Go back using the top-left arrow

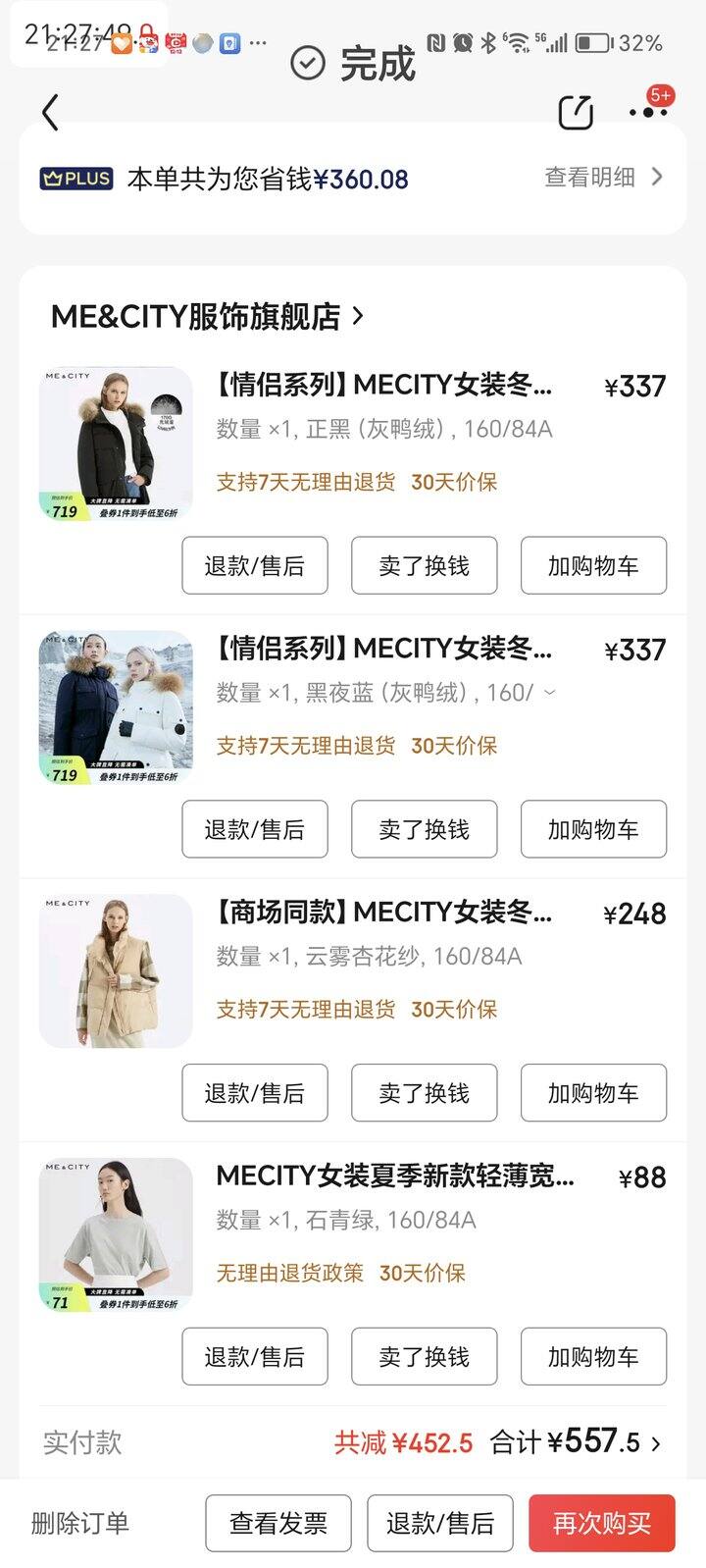pos(51,113)
